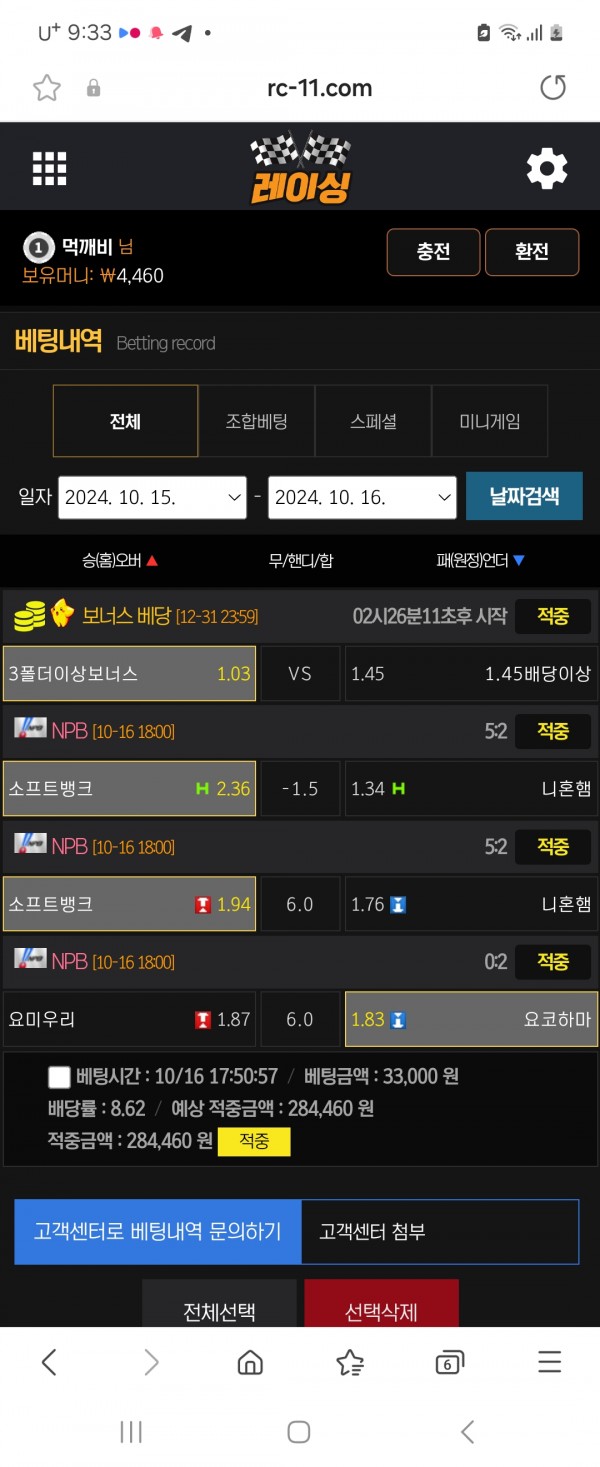
Task: Open the end date dropdown 2024. 10. 16.
Action: 362,497
